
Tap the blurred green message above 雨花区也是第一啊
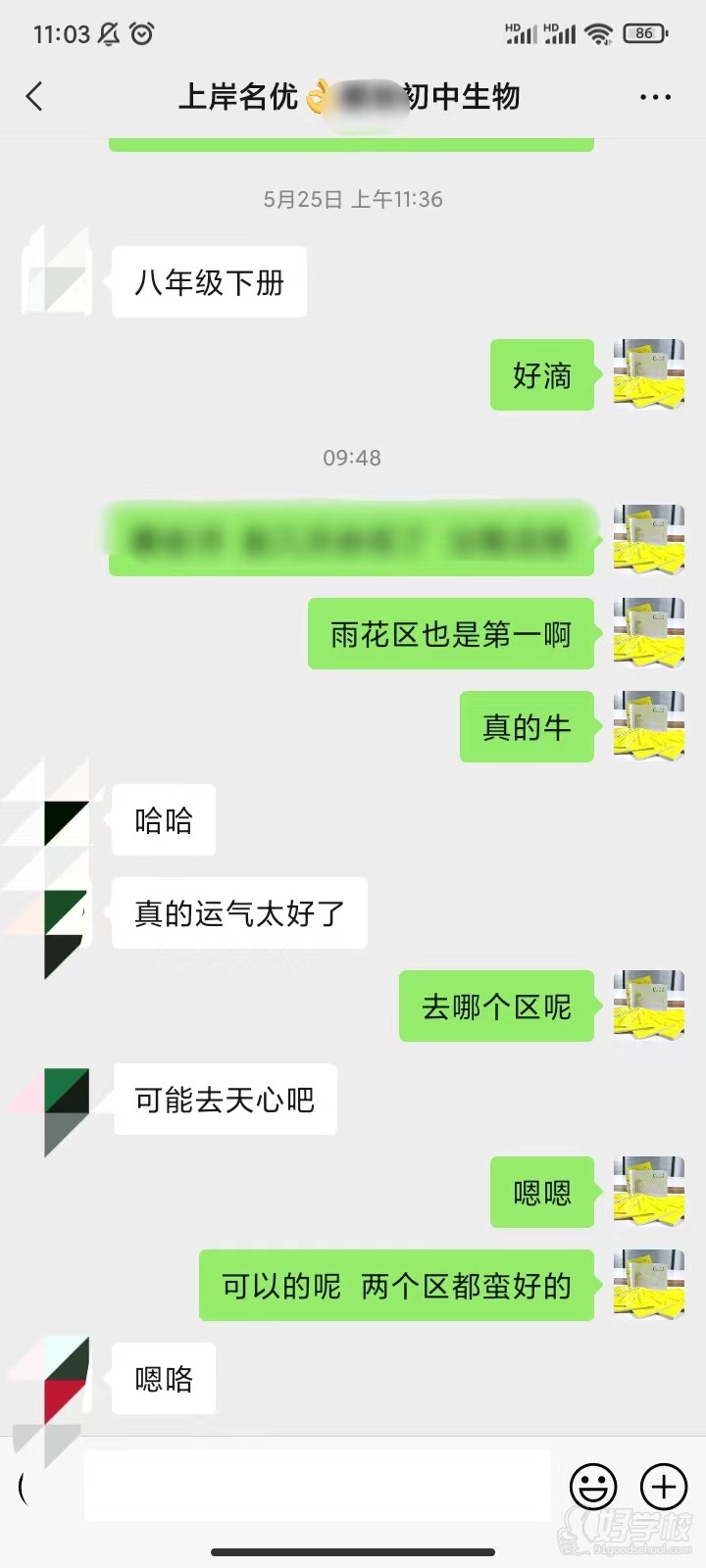point(351,538)
